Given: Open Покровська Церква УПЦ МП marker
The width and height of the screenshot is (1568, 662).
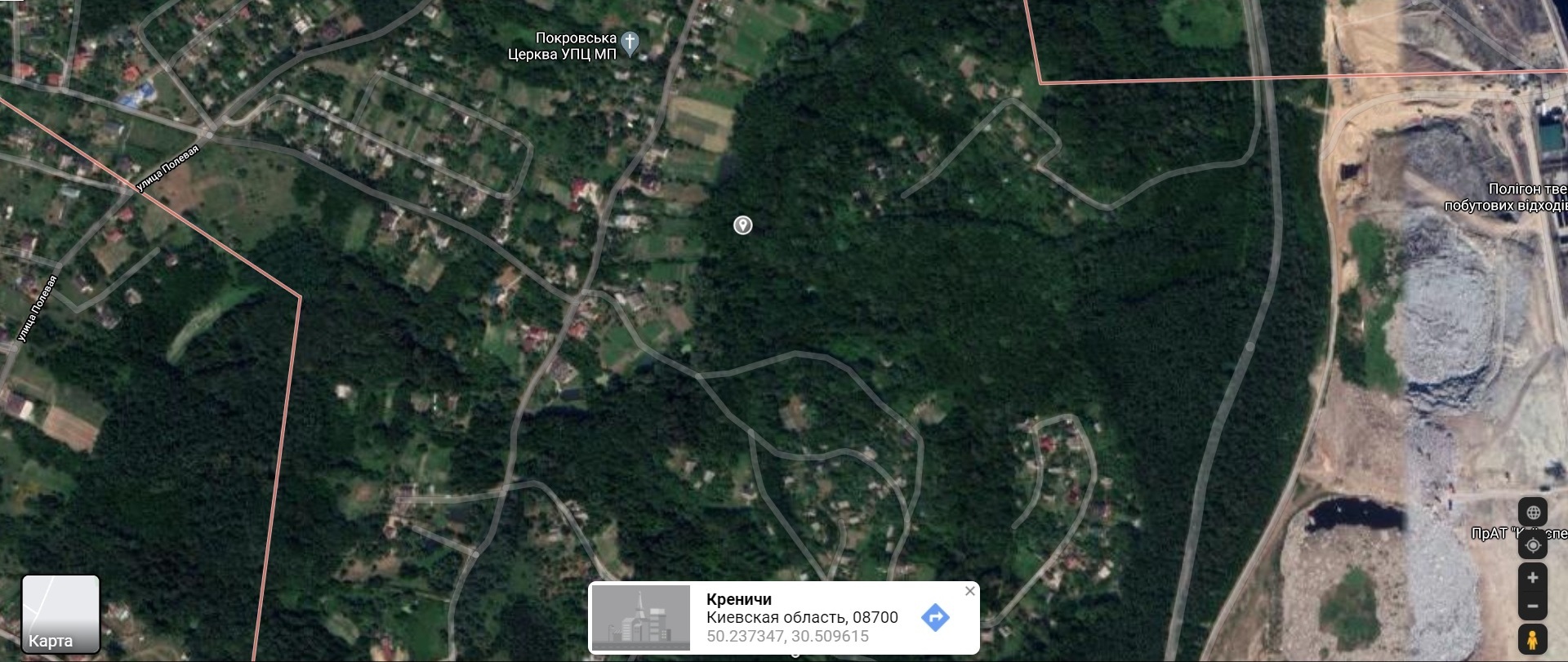Looking at the screenshot, I should 630,42.
